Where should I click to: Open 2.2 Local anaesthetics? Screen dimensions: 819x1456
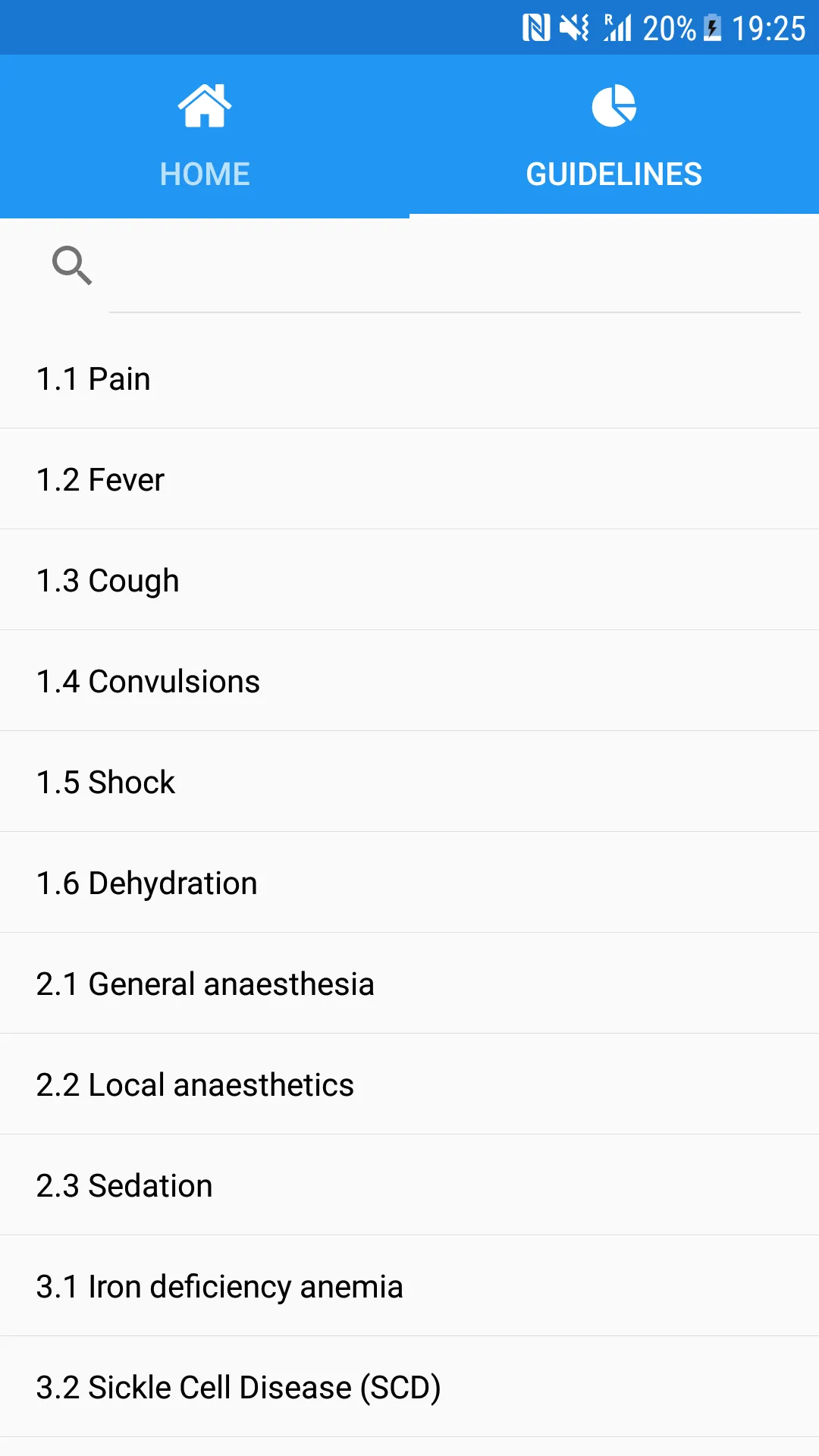tap(409, 1084)
